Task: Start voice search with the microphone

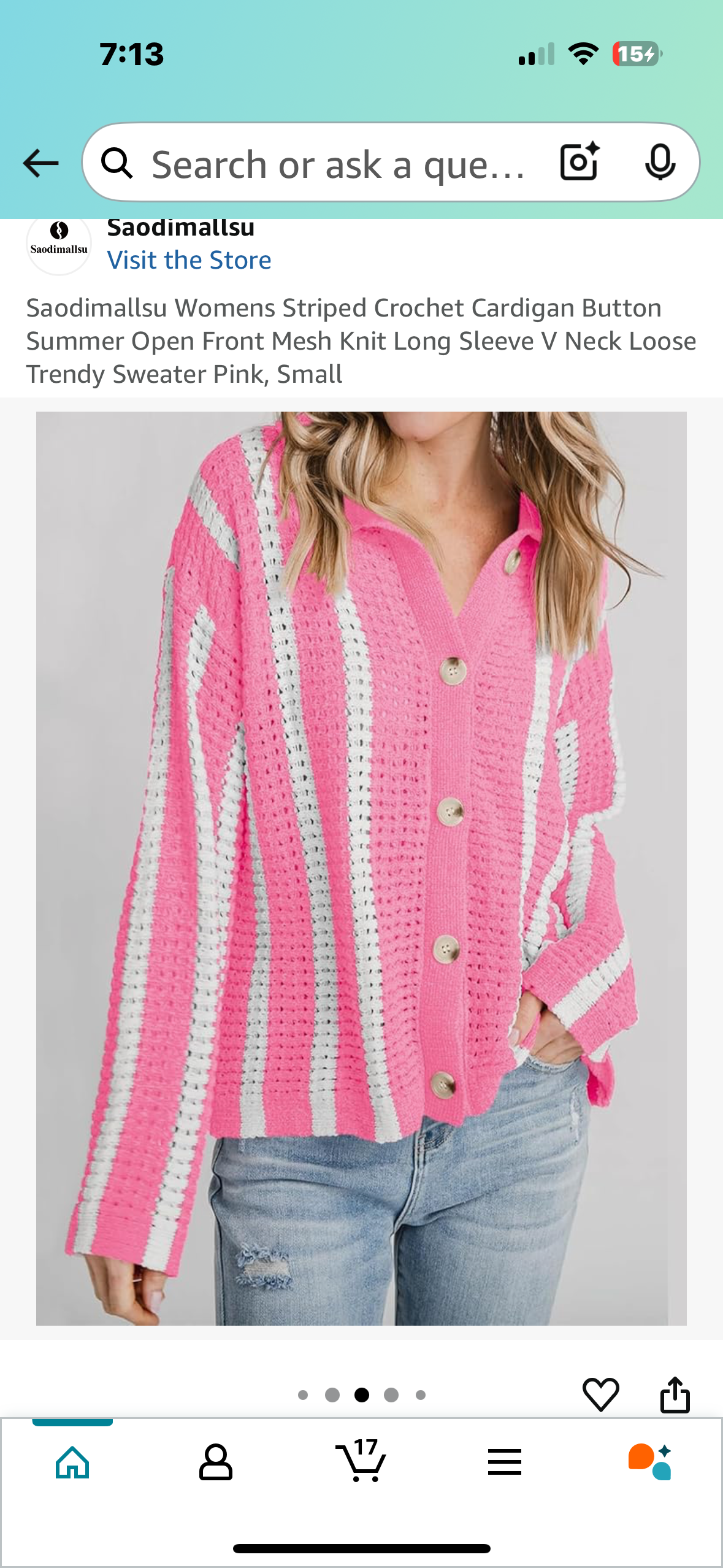Action: (660, 163)
